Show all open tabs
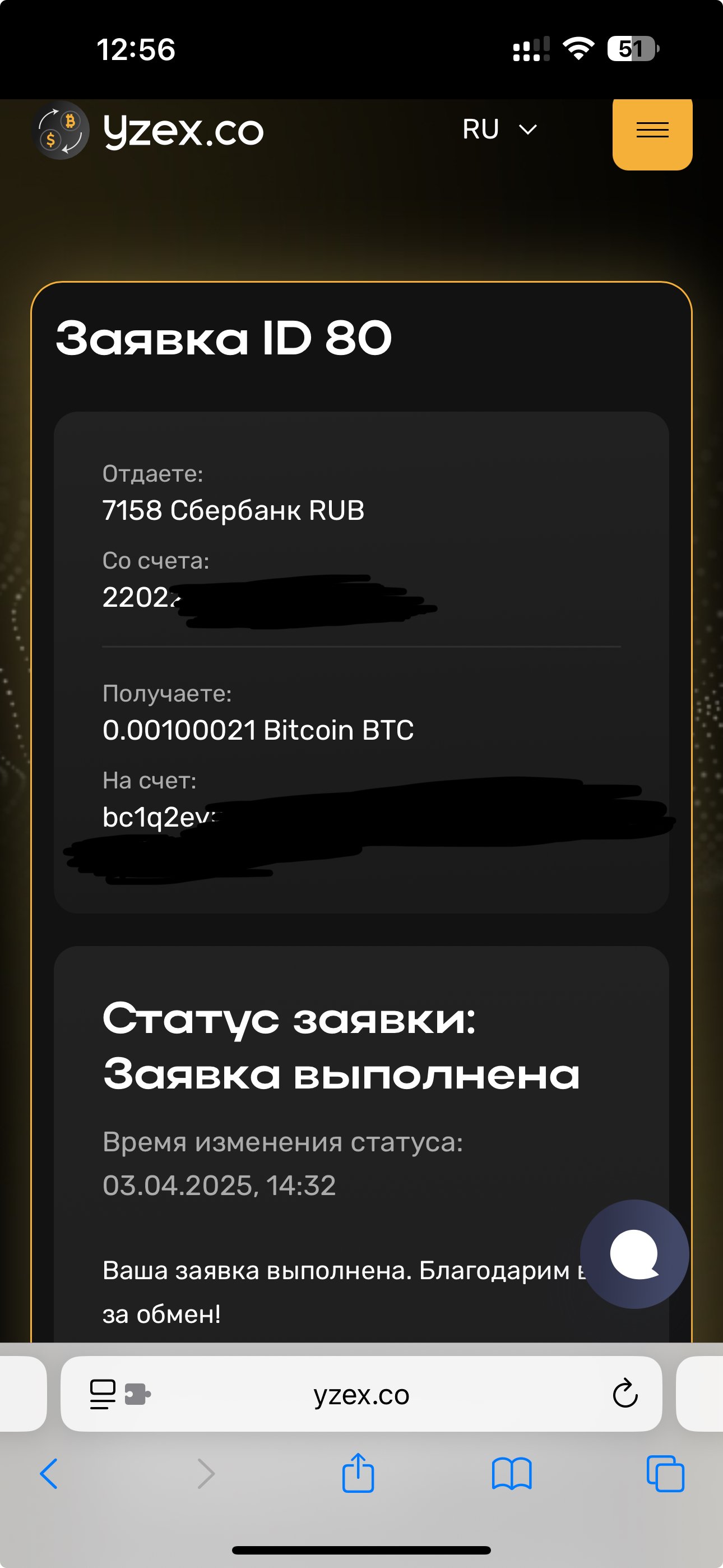723x1568 pixels. coord(665,1474)
